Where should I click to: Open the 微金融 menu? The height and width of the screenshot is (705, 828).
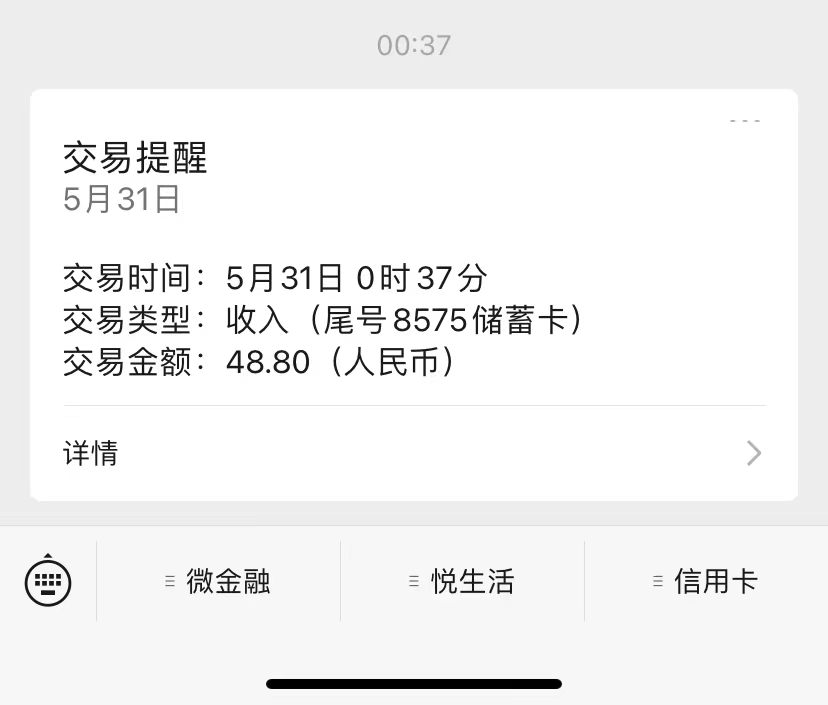(x=218, y=581)
